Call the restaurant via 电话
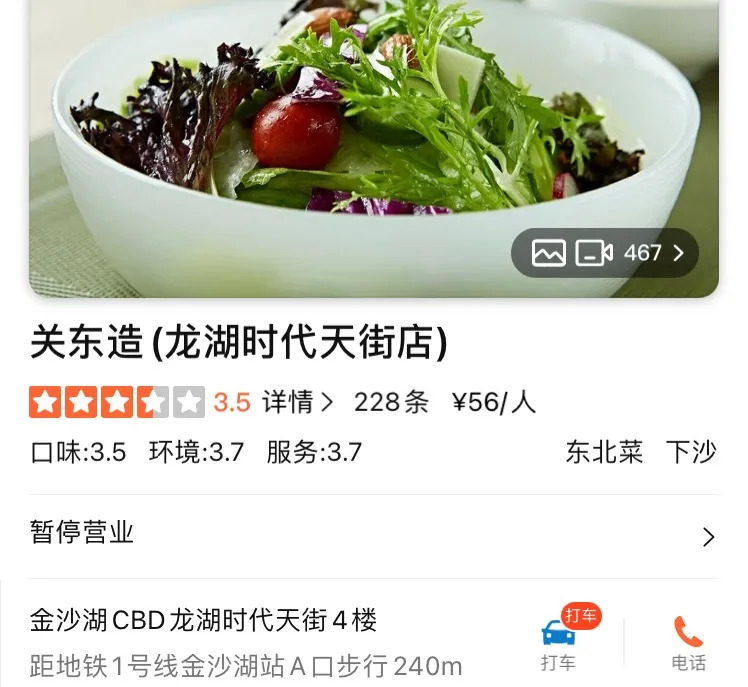The width and height of the screenshot is (748, 687). click(x=688, y=643)
